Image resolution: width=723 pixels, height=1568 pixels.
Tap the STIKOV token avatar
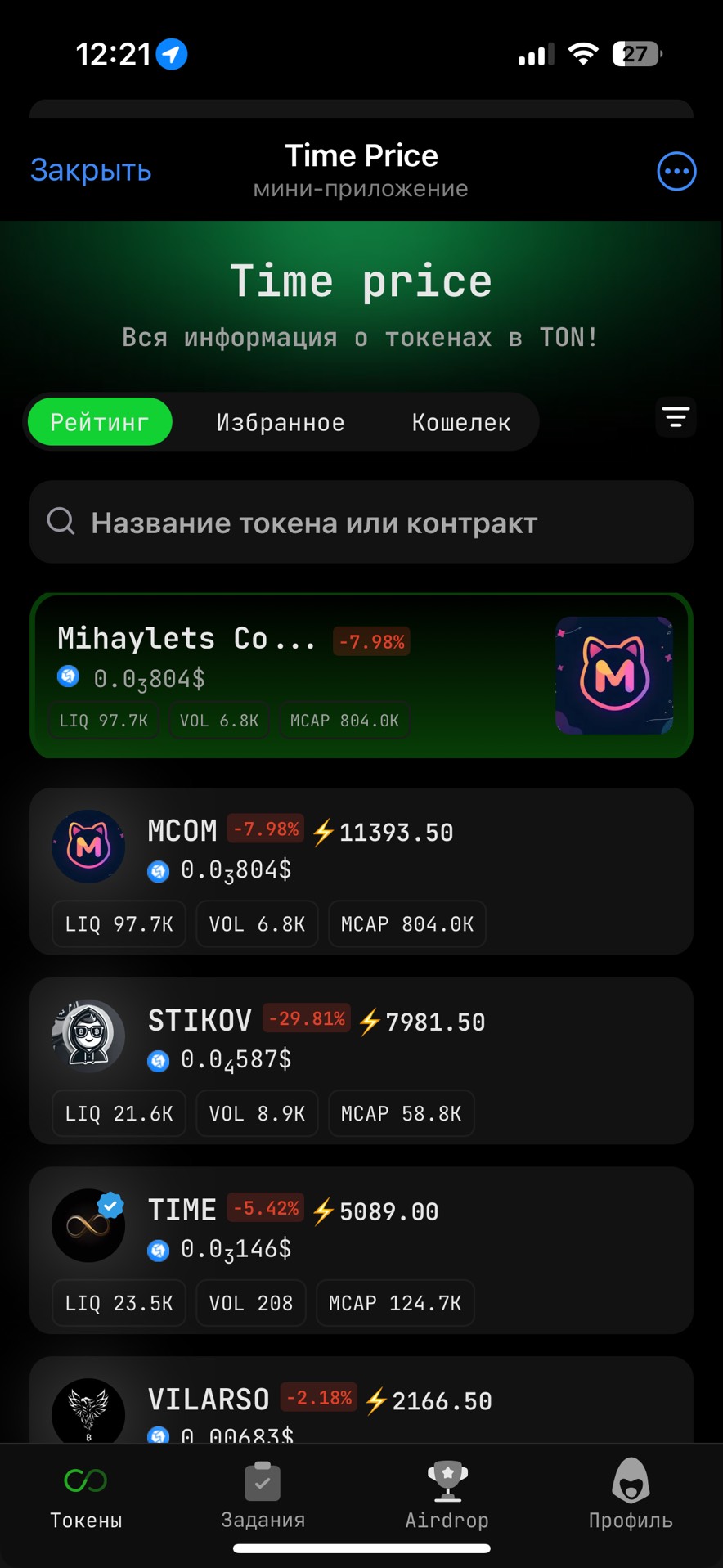pyautogui.click(x=88, y=1036)
